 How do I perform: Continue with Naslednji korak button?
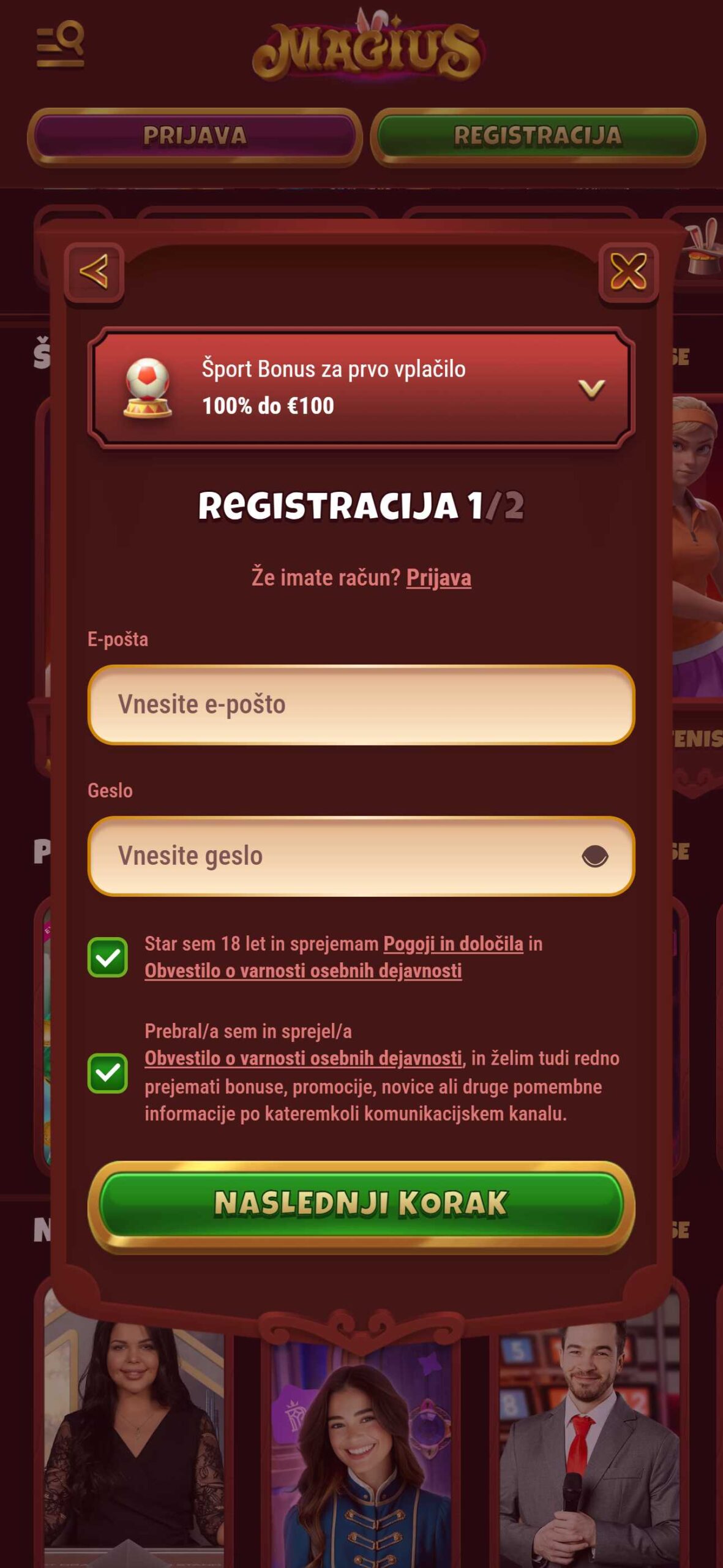[361, 1204]
